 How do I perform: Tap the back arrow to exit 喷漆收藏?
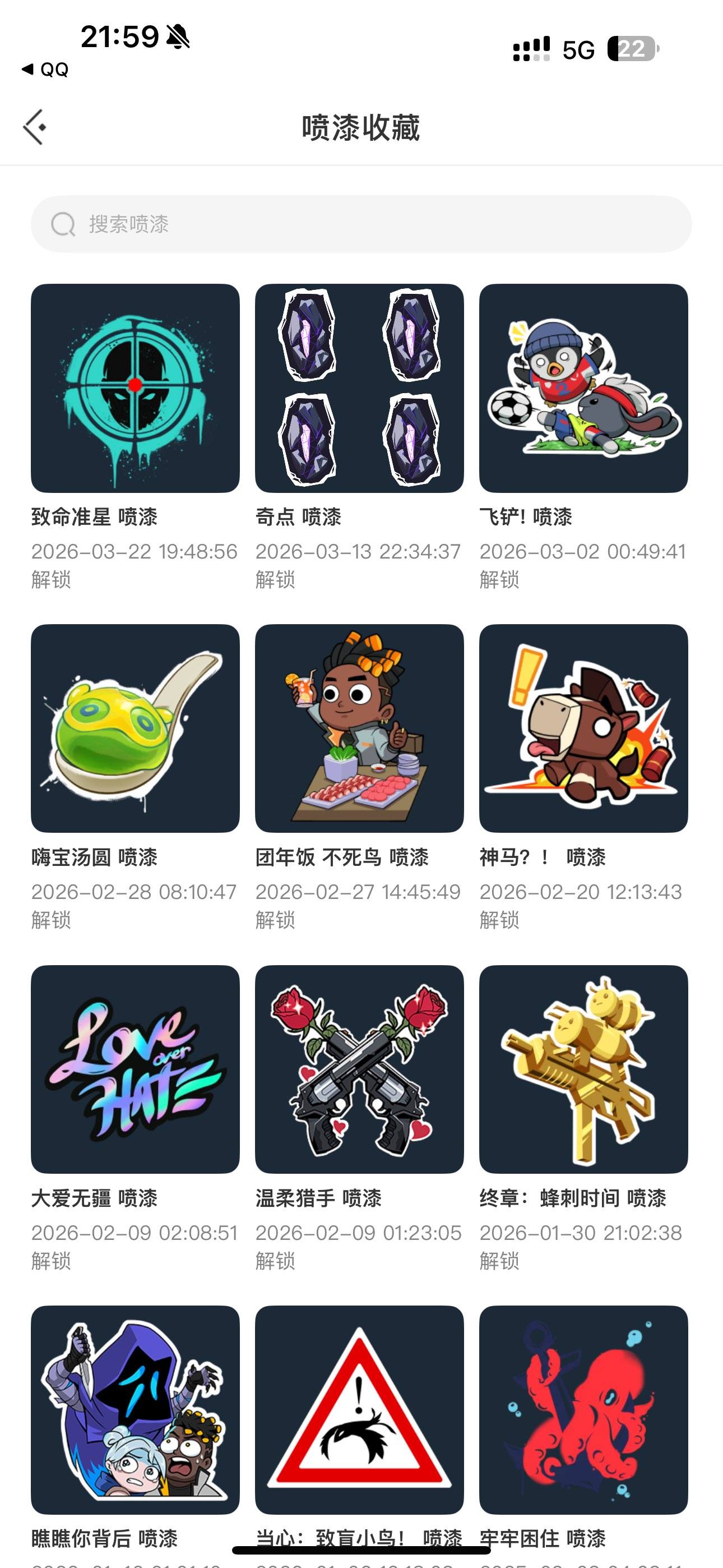35,126
